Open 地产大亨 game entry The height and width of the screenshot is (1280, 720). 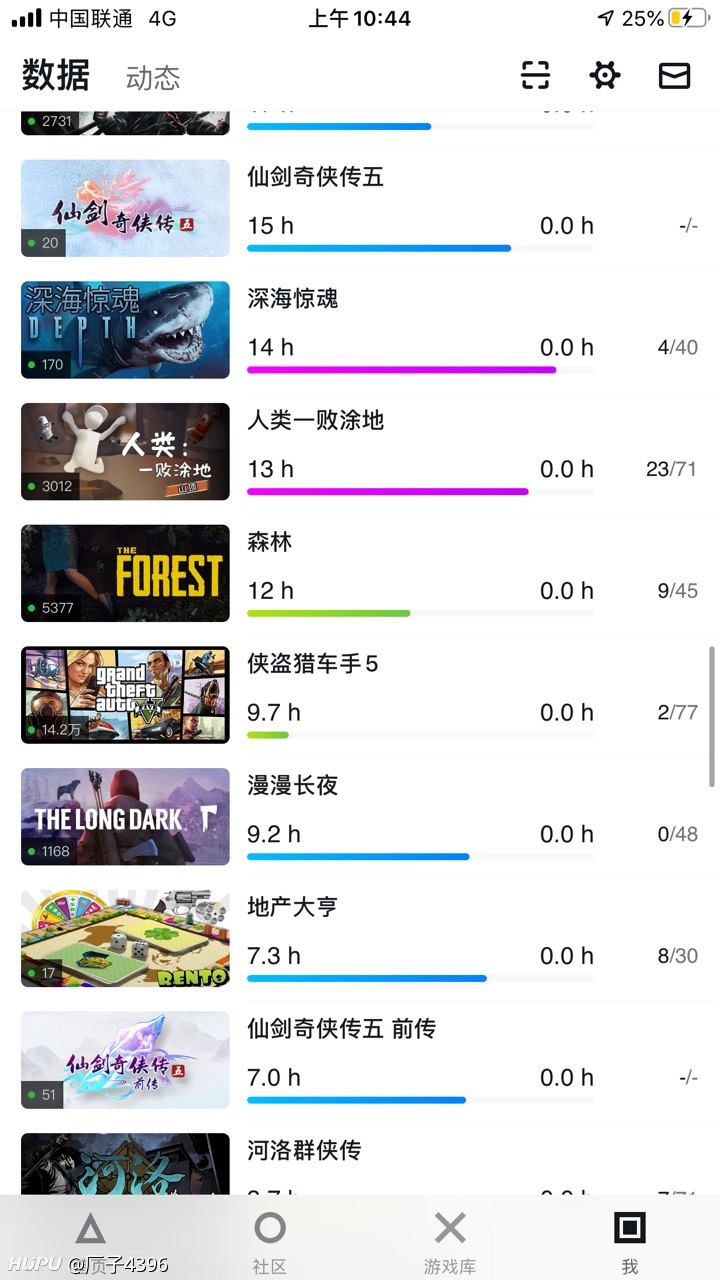(360, 939)
